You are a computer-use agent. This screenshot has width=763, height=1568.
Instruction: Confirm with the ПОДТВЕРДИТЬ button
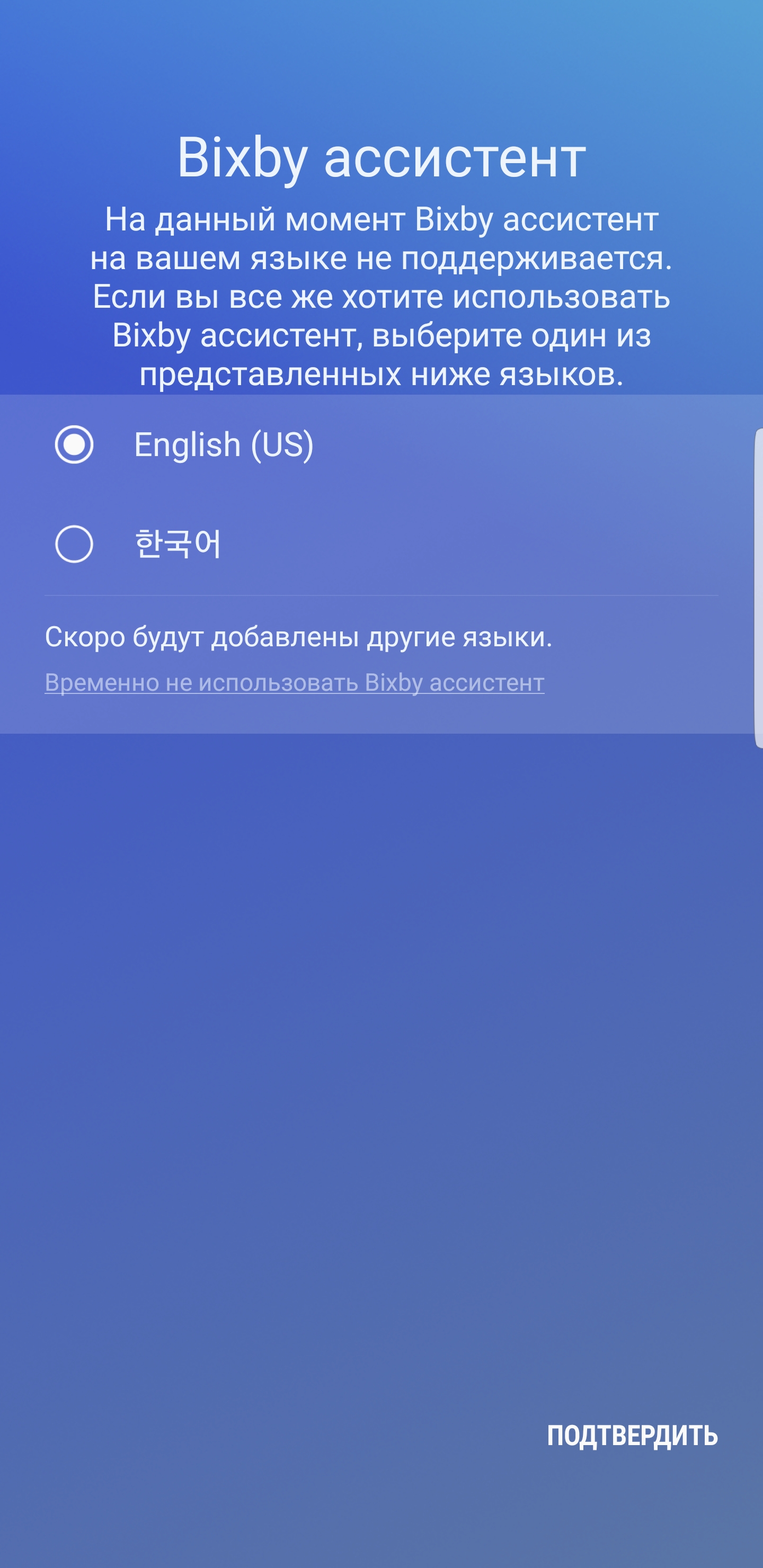(632, 1436)
